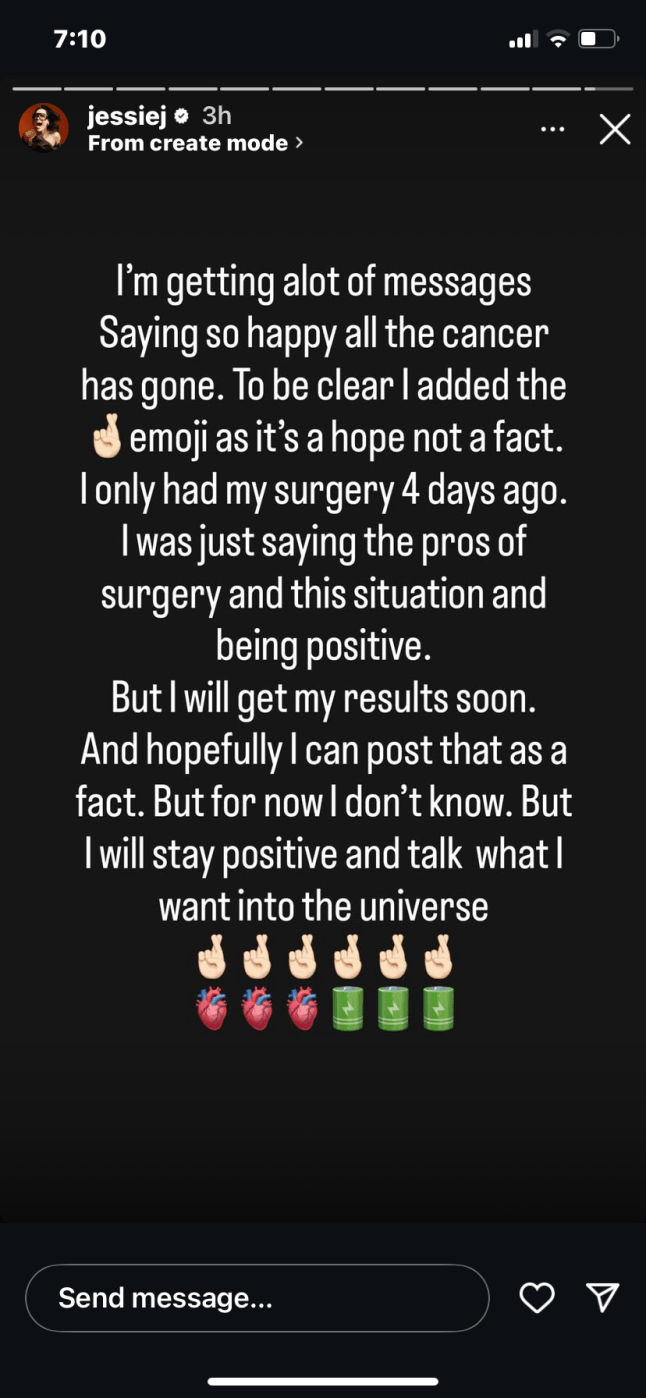The width and height of the screenshot is (646, 1398).
Task: Open jessiej's profile picture
Action: pyautogui.click(x=44, y=128)
